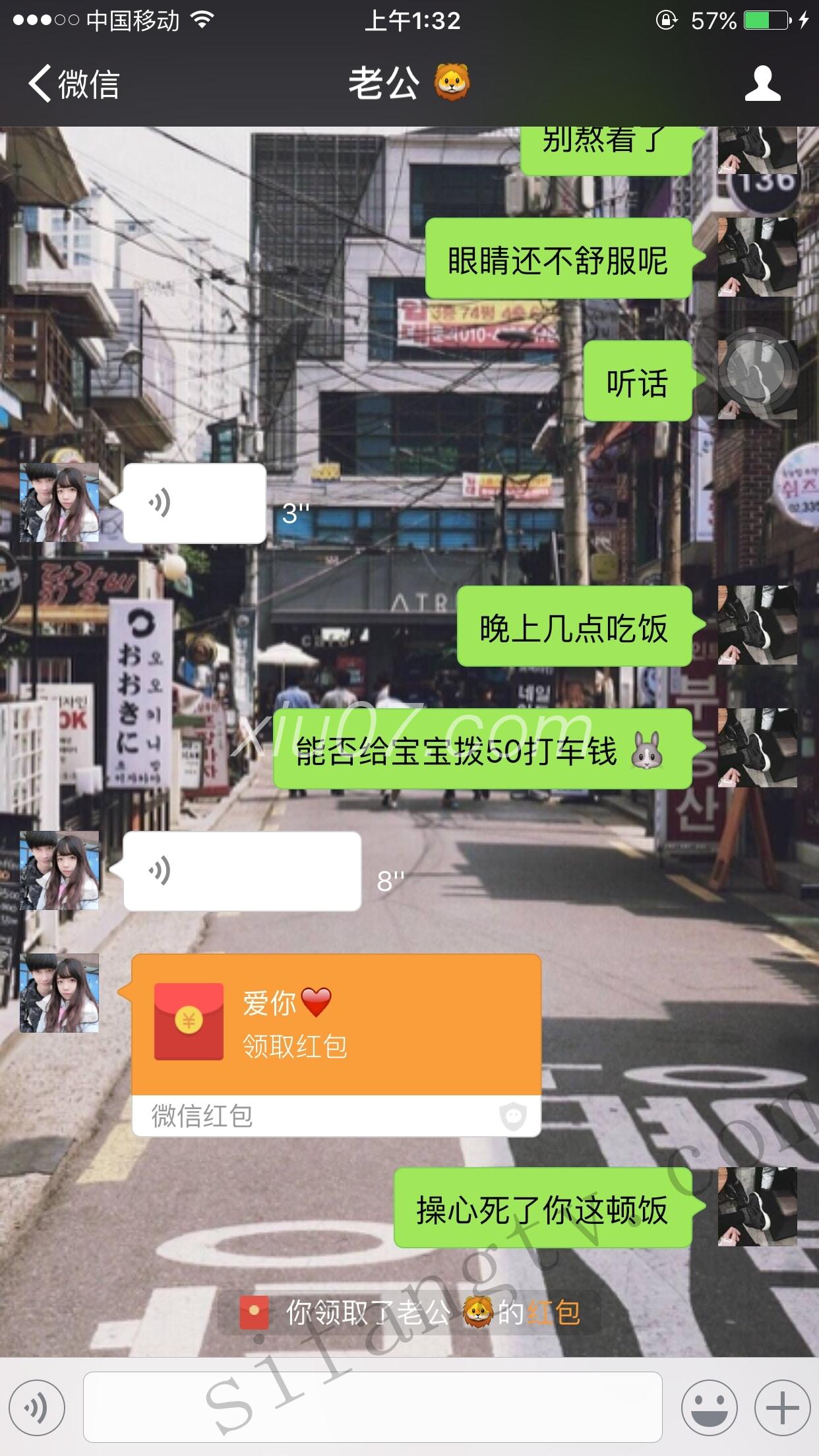Switch to voice input mode
819x1456 pixels.
[x=36, y=1409]
